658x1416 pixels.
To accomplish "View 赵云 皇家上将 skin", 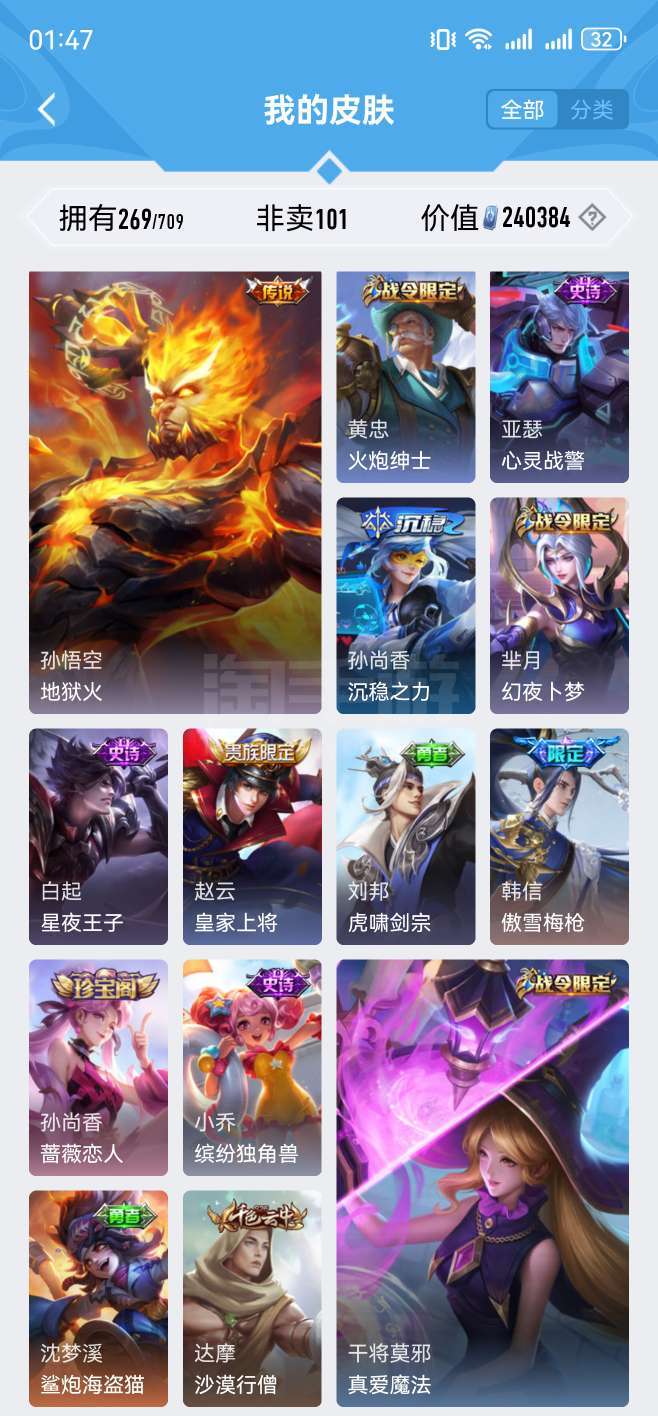I will 252,837.
